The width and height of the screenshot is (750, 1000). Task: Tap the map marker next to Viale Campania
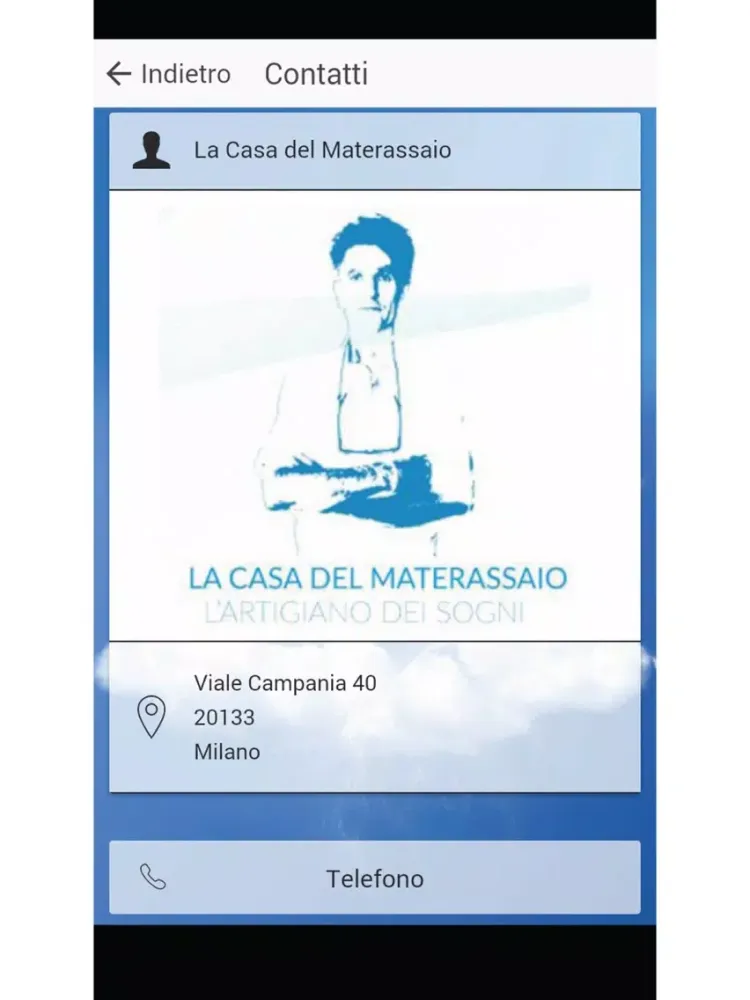pos(152,717)
